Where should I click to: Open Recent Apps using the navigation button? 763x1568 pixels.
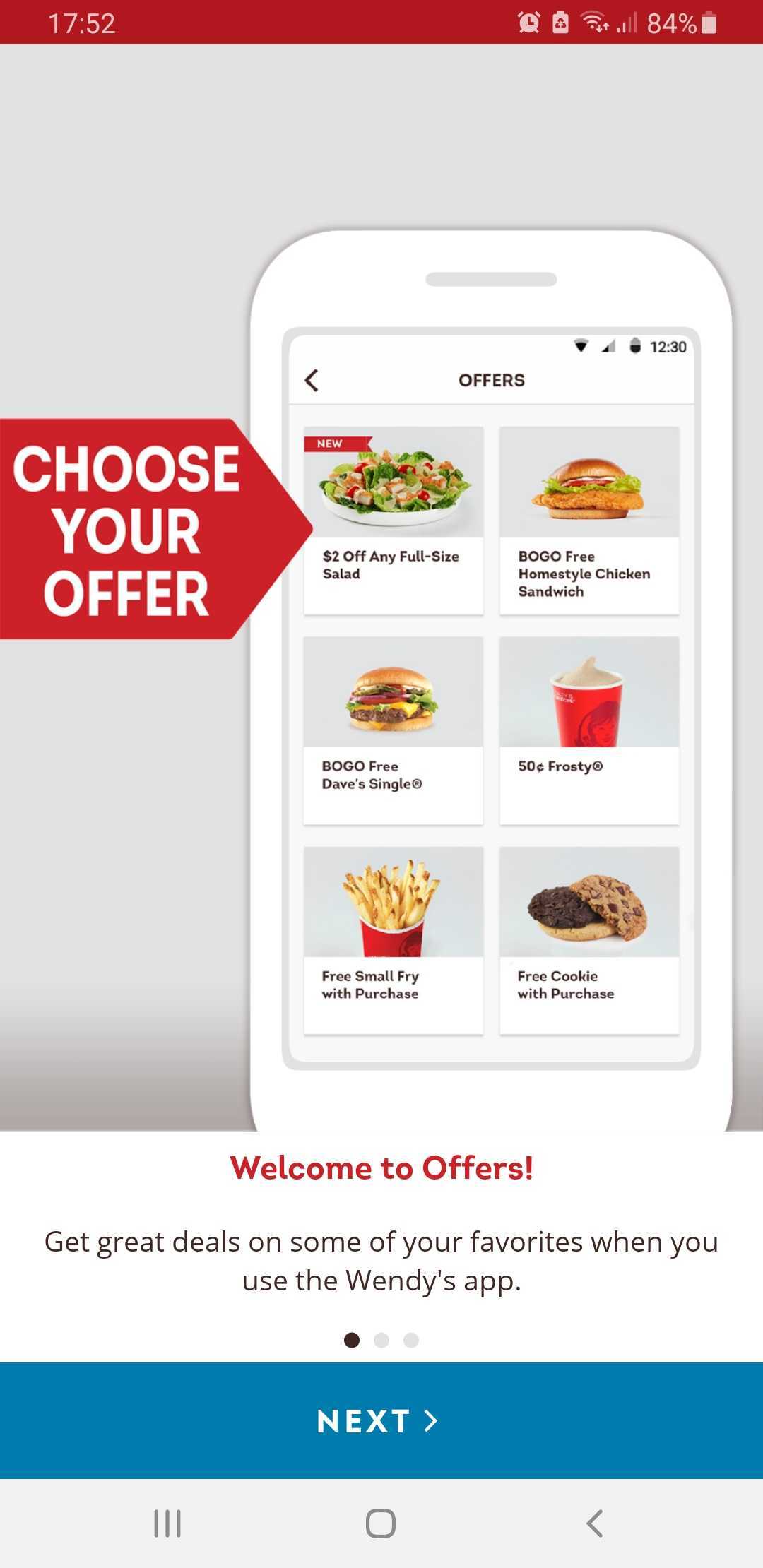point(167,1524)
